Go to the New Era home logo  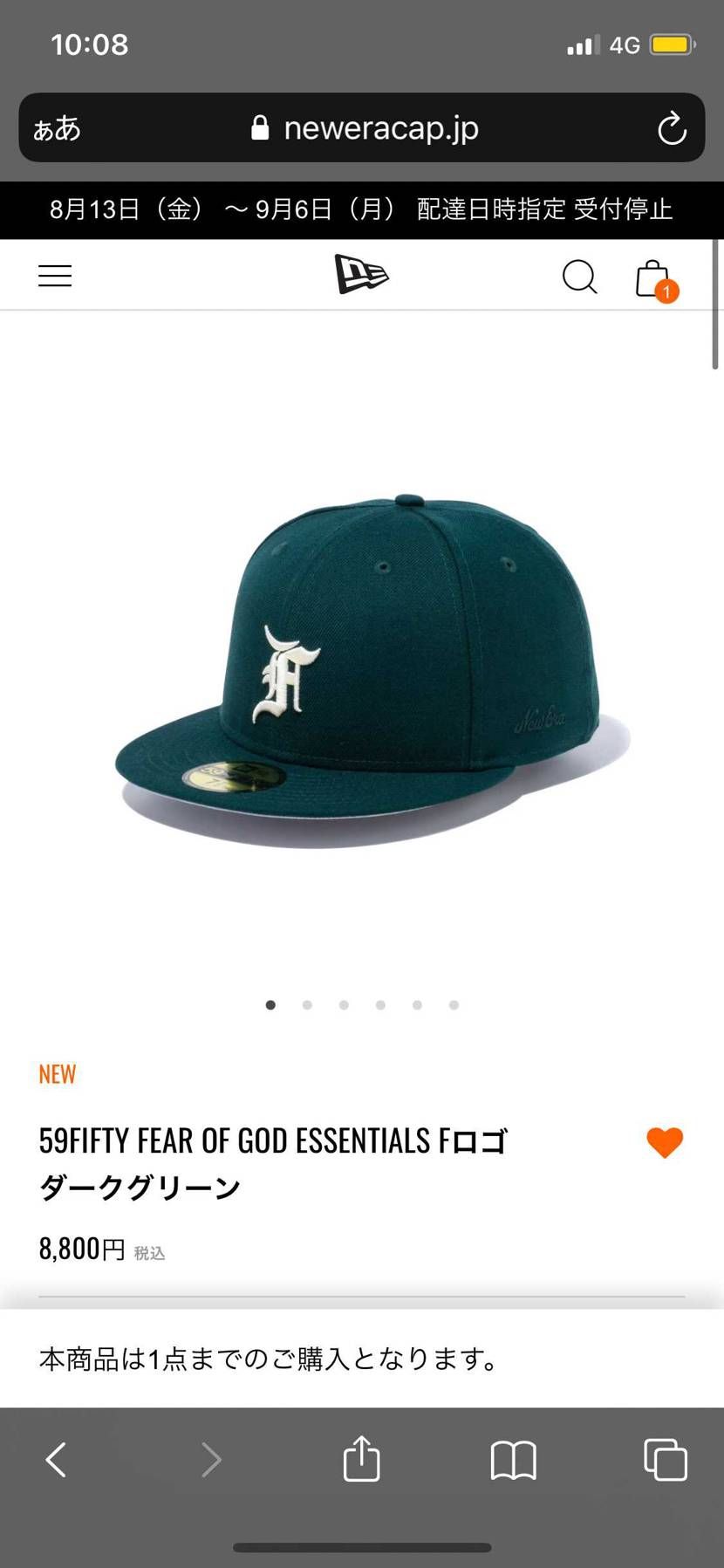(361, 275)
